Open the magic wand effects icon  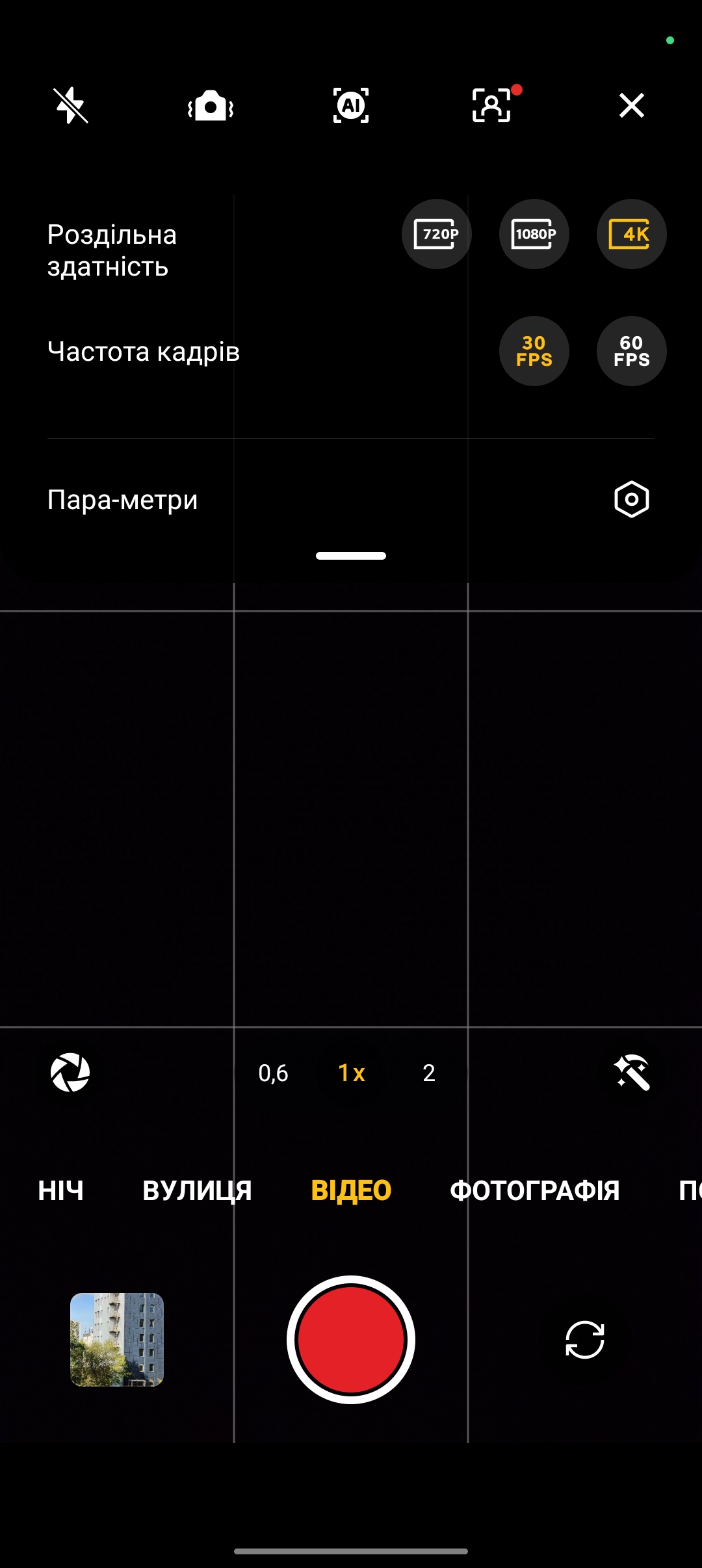(632, 1073)
